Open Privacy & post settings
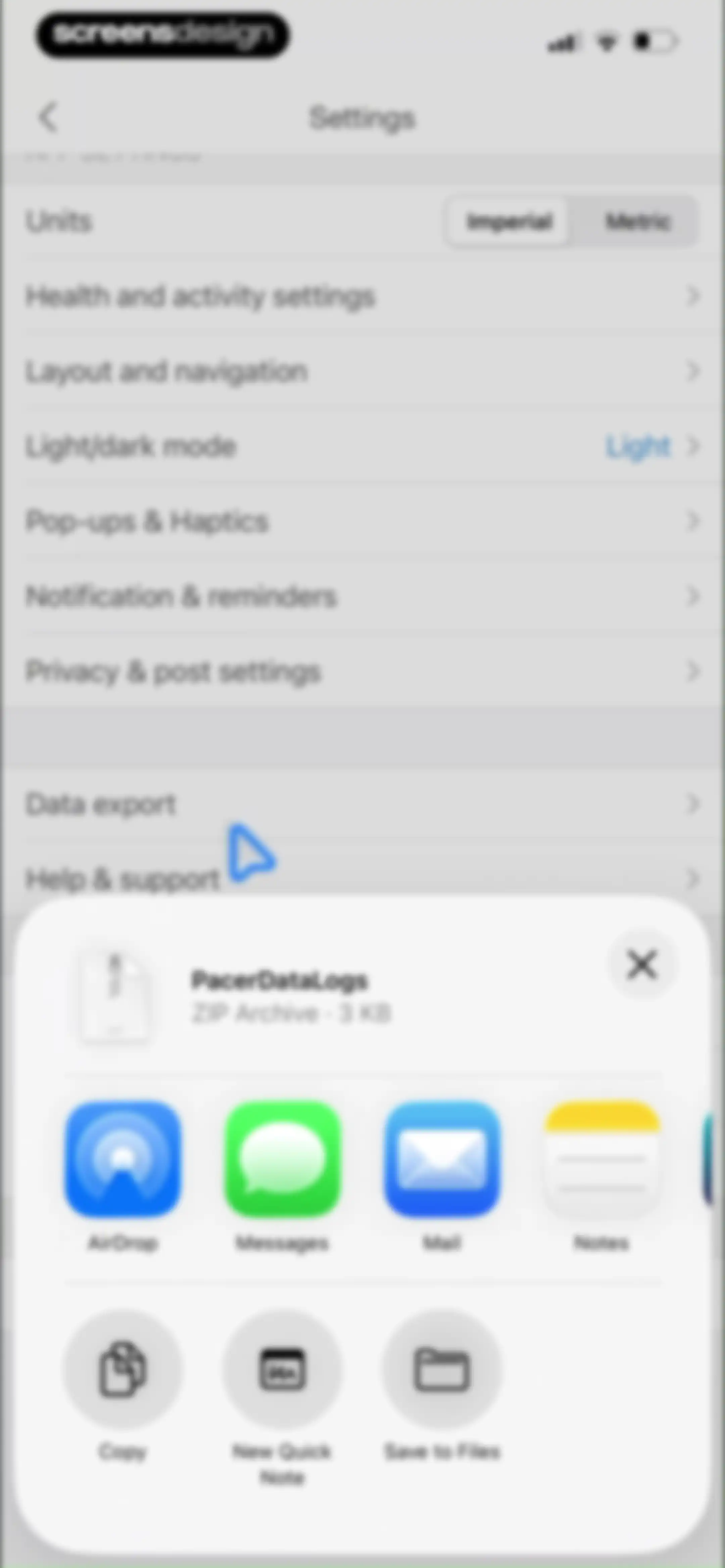725x1568 pixels. [x=363, y=672]
